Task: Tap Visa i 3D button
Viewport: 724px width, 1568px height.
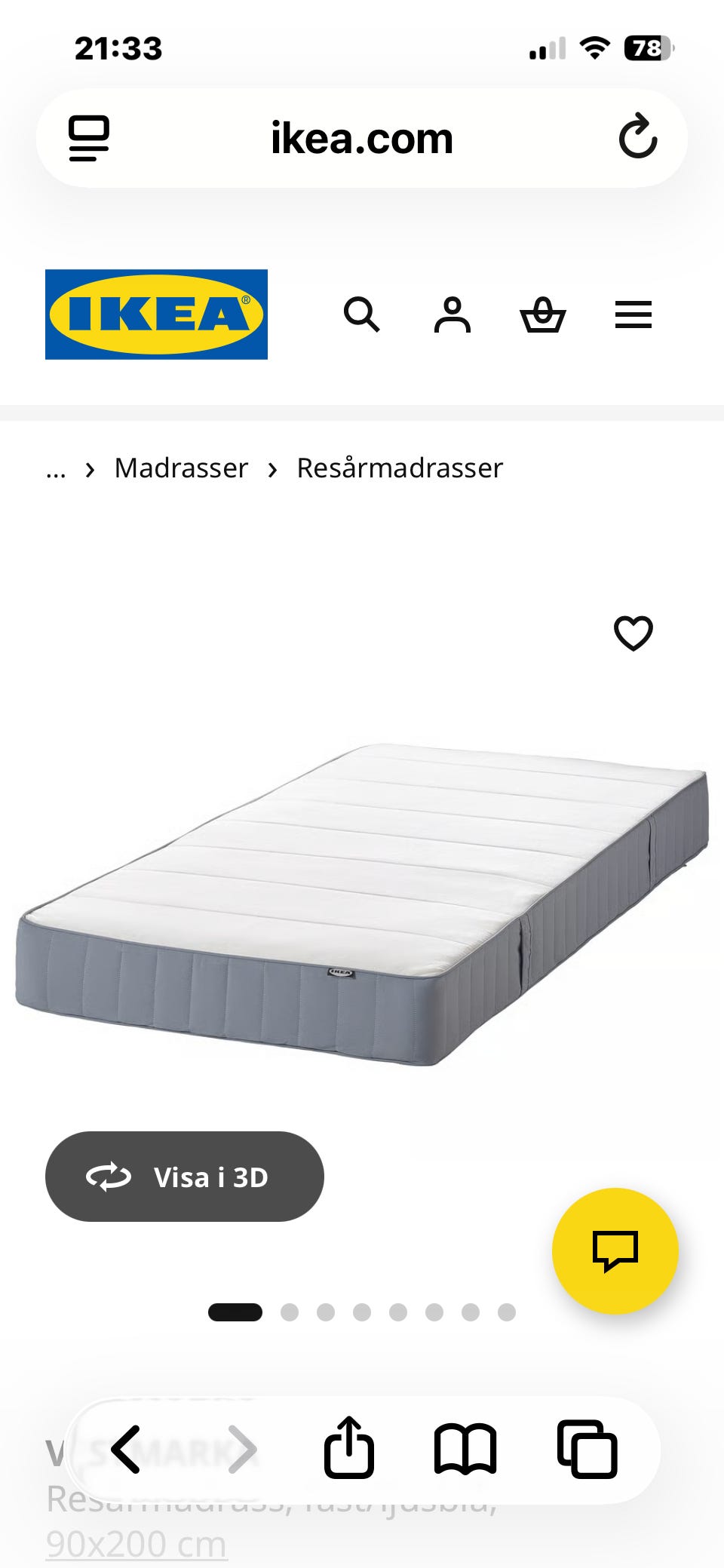Action: [x=185, y=1177]
